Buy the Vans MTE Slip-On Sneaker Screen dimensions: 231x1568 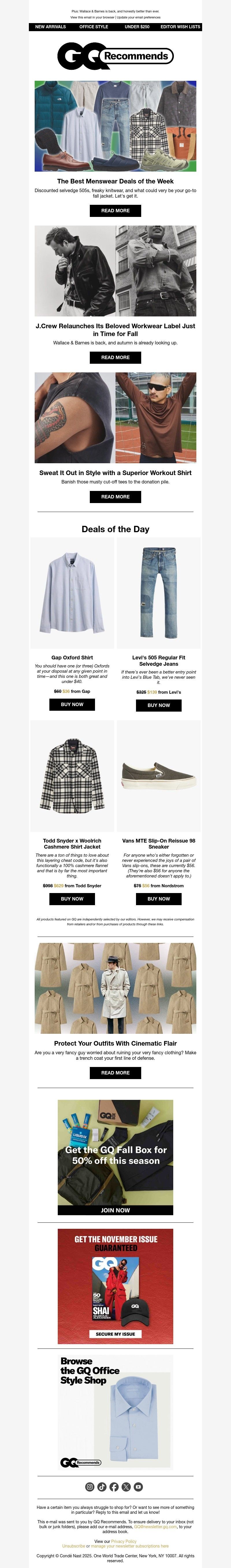[x=159, y=899]
